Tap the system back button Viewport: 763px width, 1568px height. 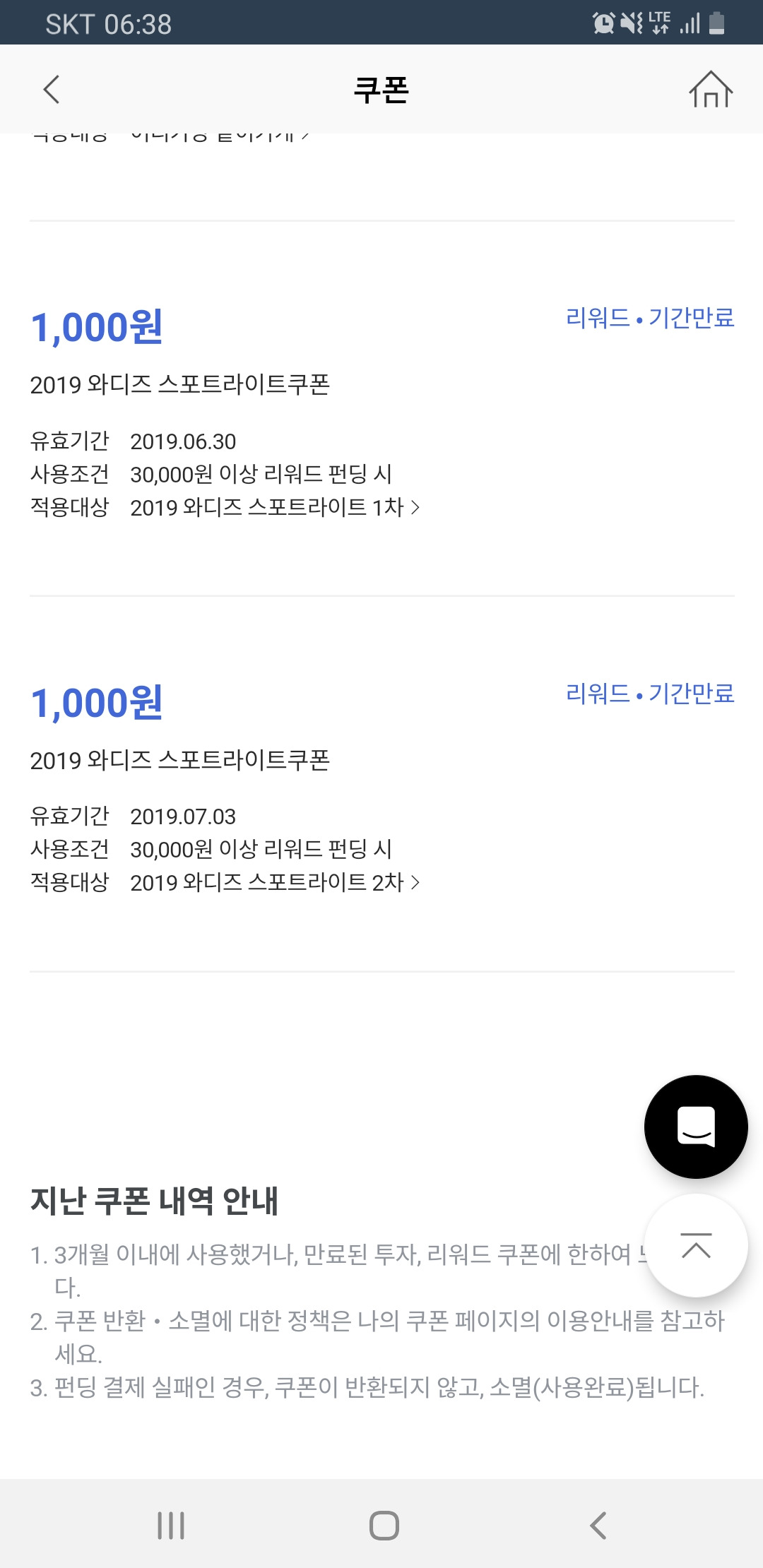598,1526
